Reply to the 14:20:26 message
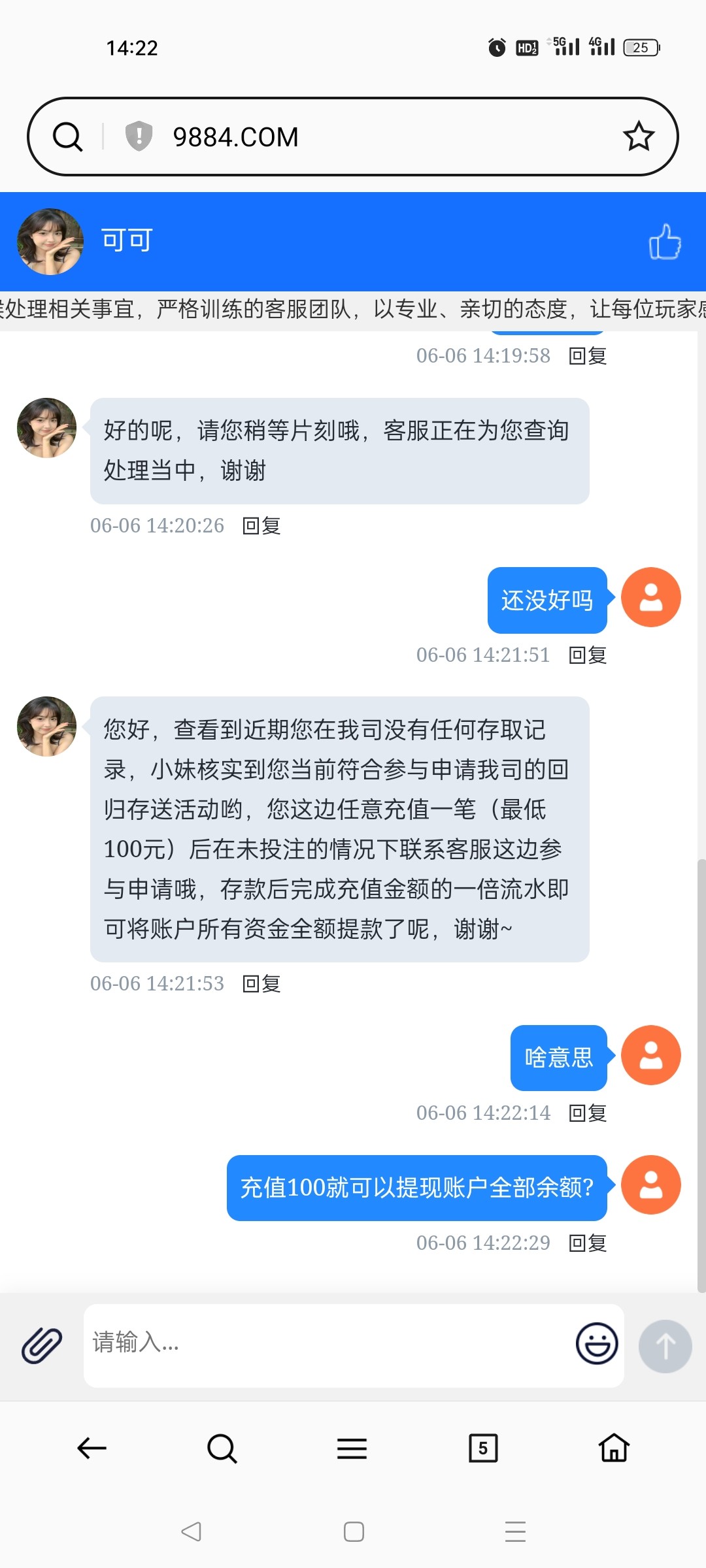 (261, 526)
